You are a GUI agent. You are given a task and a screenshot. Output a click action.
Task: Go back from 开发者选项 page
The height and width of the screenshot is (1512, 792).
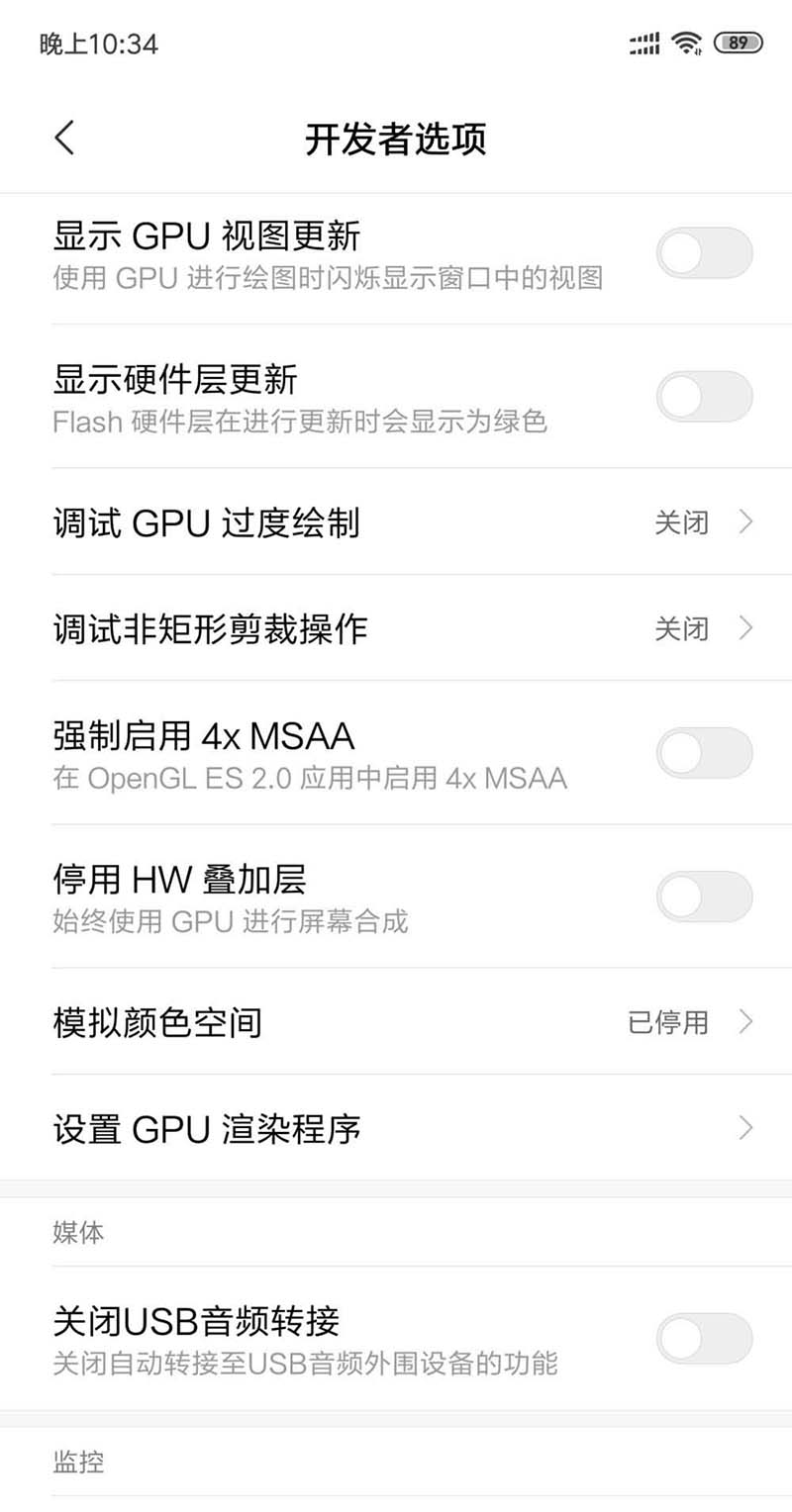[64, 139]
